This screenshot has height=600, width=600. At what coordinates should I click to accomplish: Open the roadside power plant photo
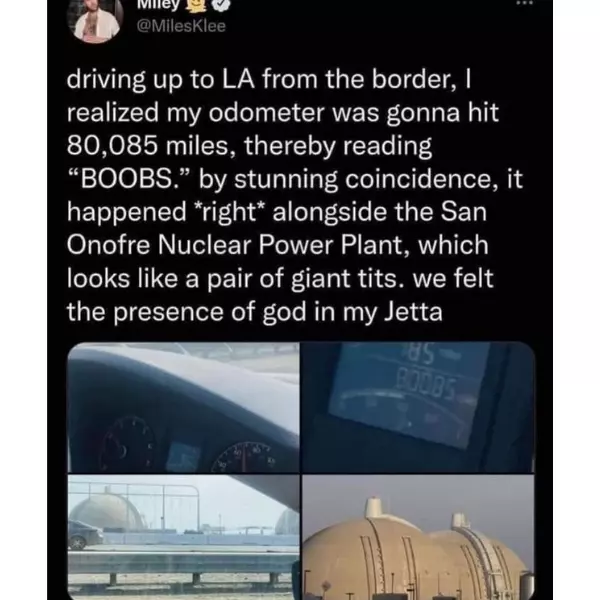183,537
